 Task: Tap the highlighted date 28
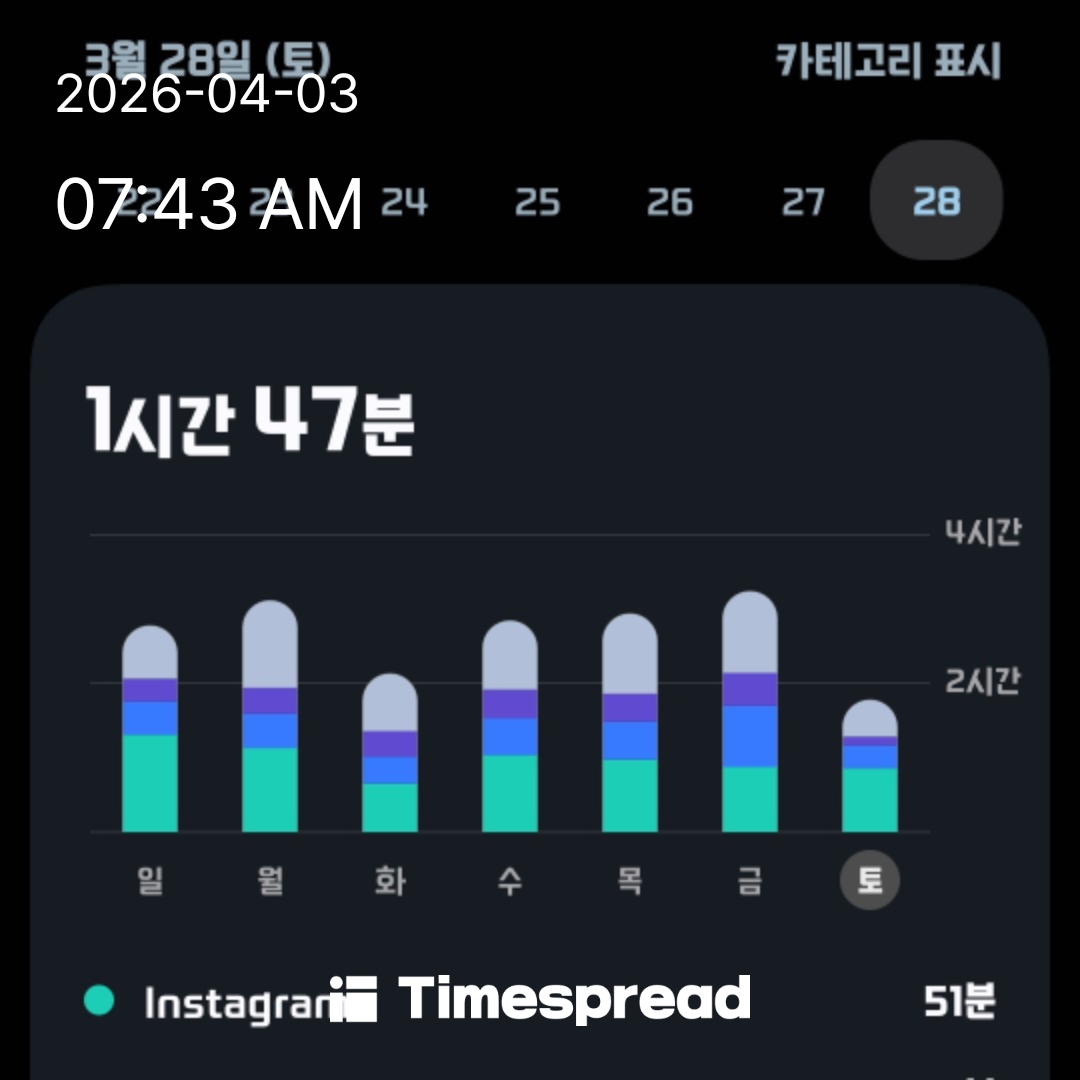tap(936, 201)
